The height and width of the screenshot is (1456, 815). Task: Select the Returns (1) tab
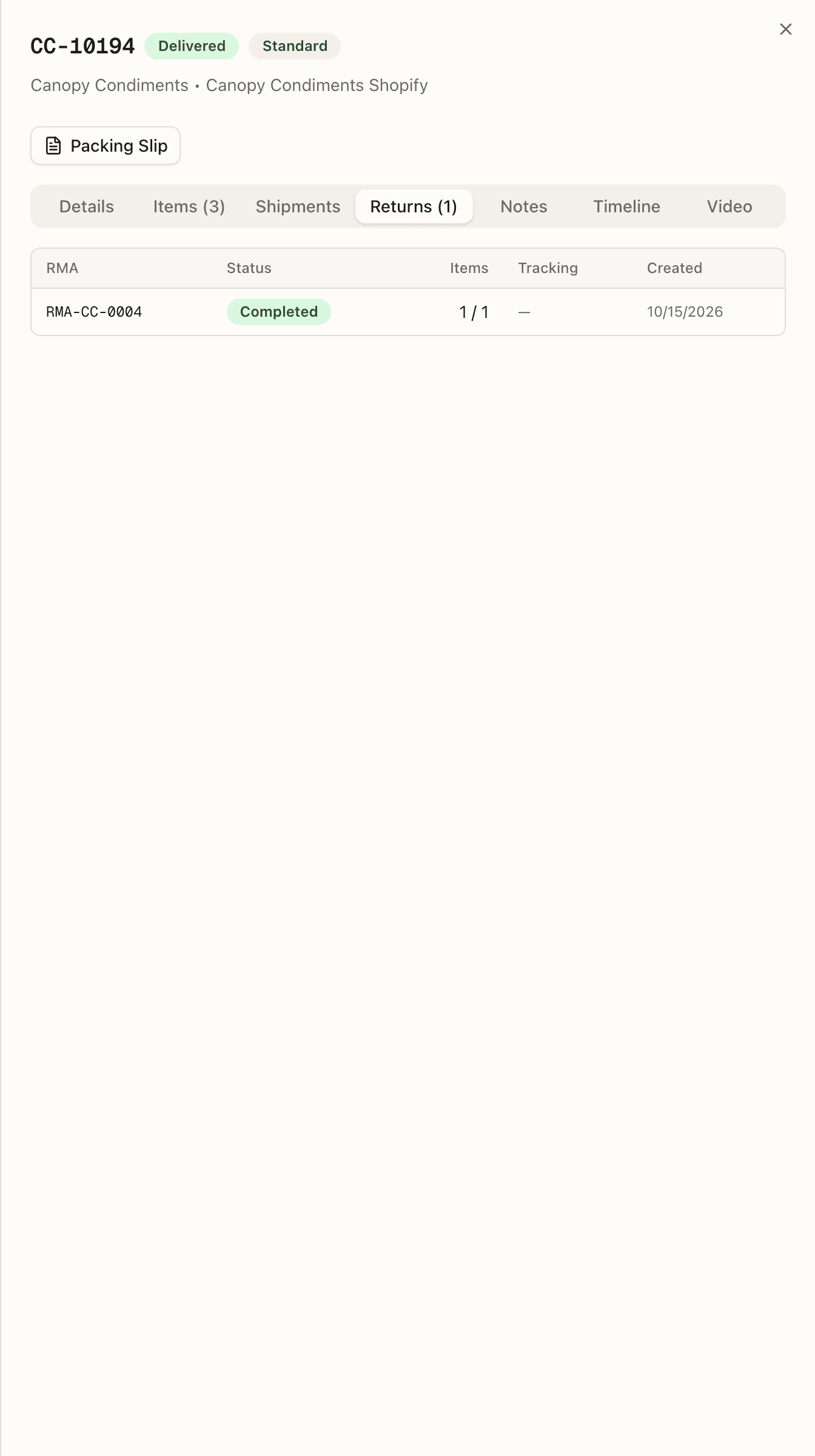point(414,206)
